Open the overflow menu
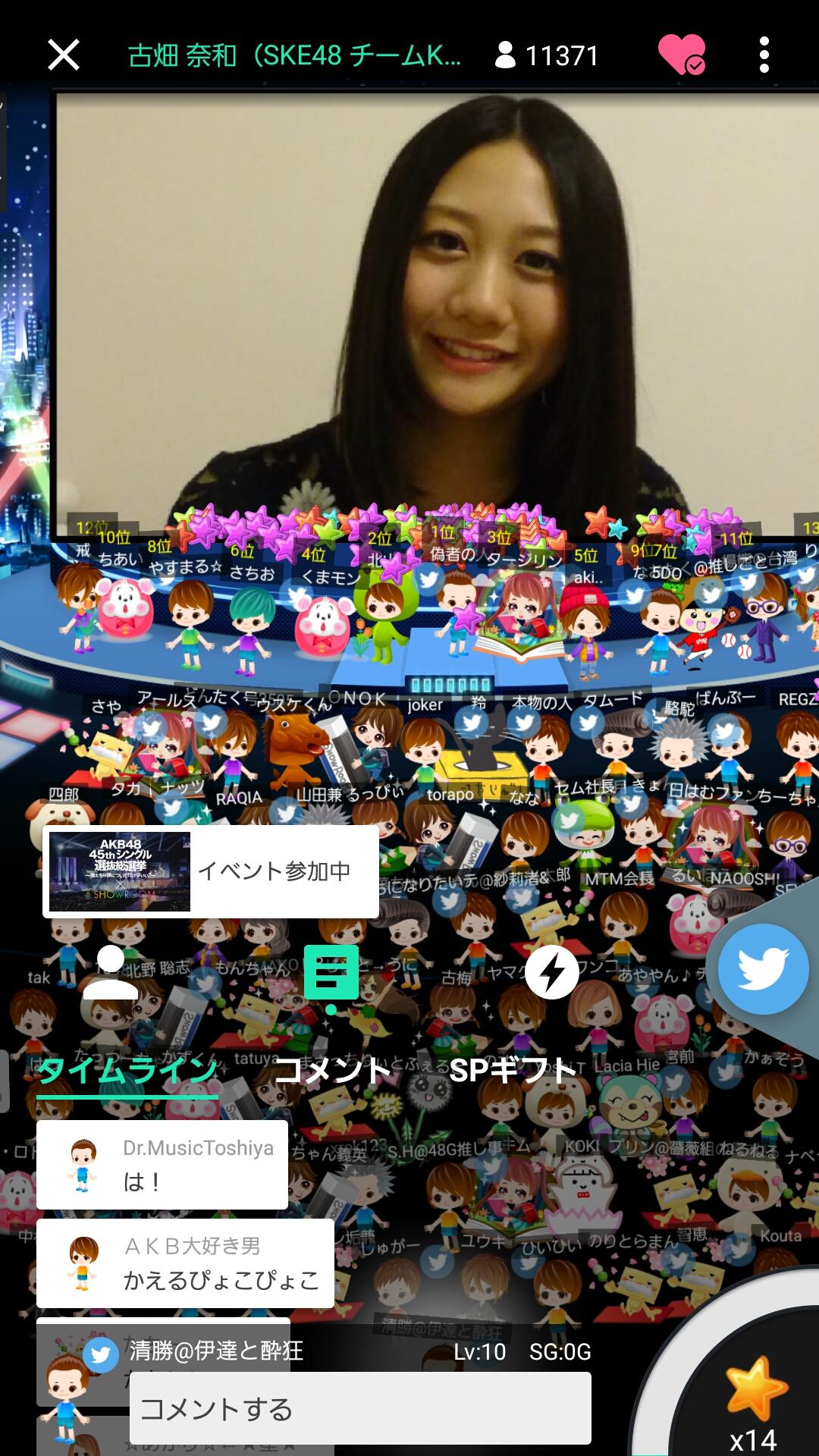The image size is (819, 1456). 764,55
